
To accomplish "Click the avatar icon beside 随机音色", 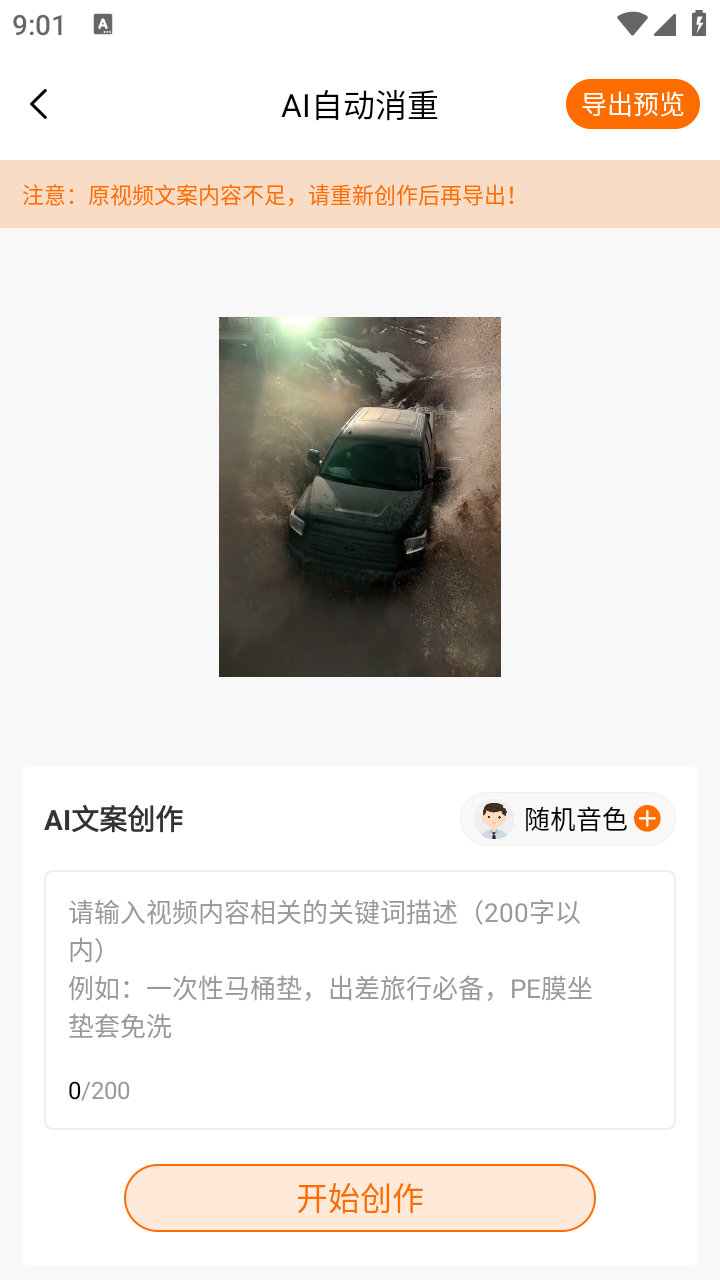I will click(x=493, y=818).
